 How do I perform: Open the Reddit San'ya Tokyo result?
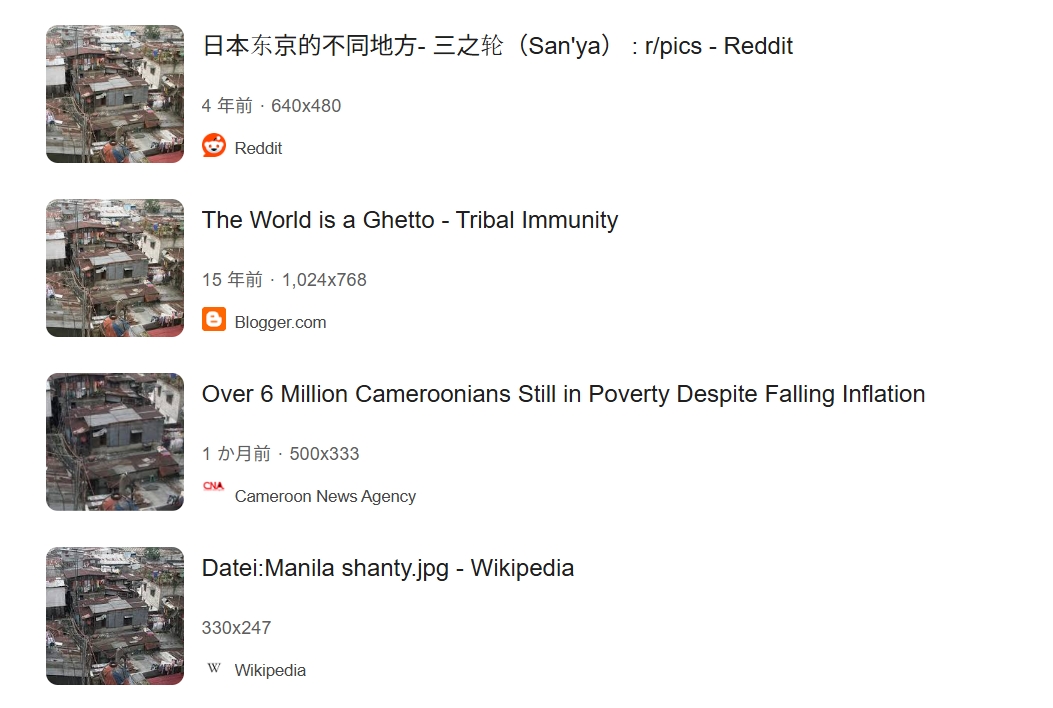(497, 46)
